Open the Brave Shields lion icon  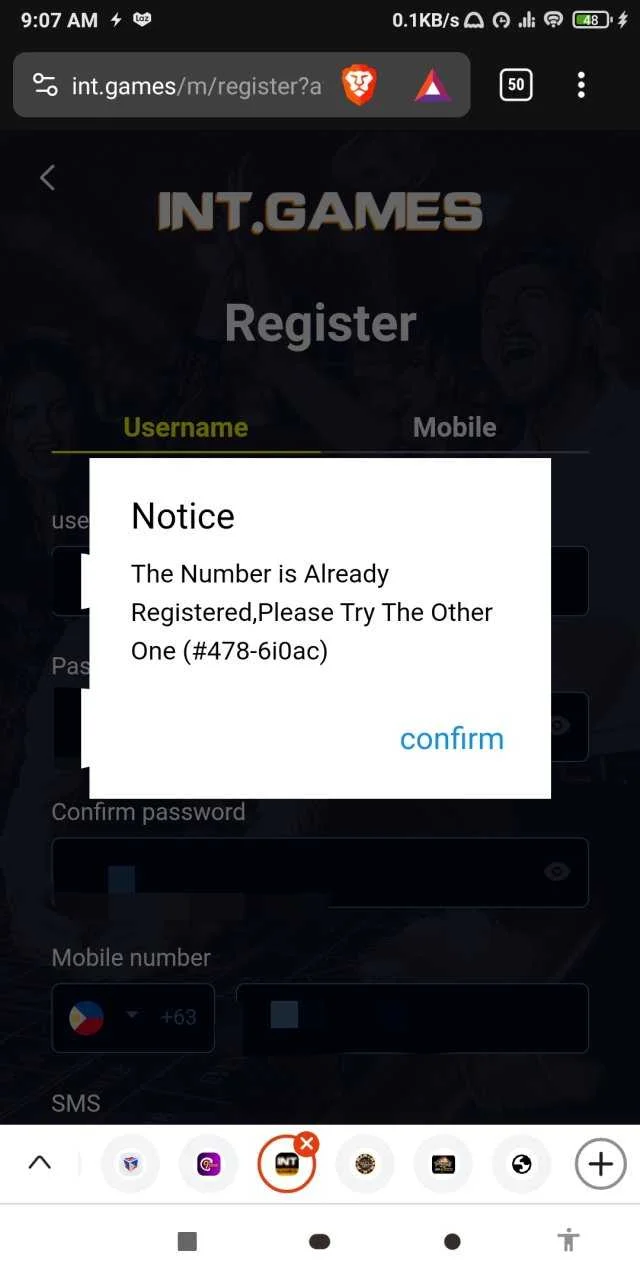[x=359, y=86]
